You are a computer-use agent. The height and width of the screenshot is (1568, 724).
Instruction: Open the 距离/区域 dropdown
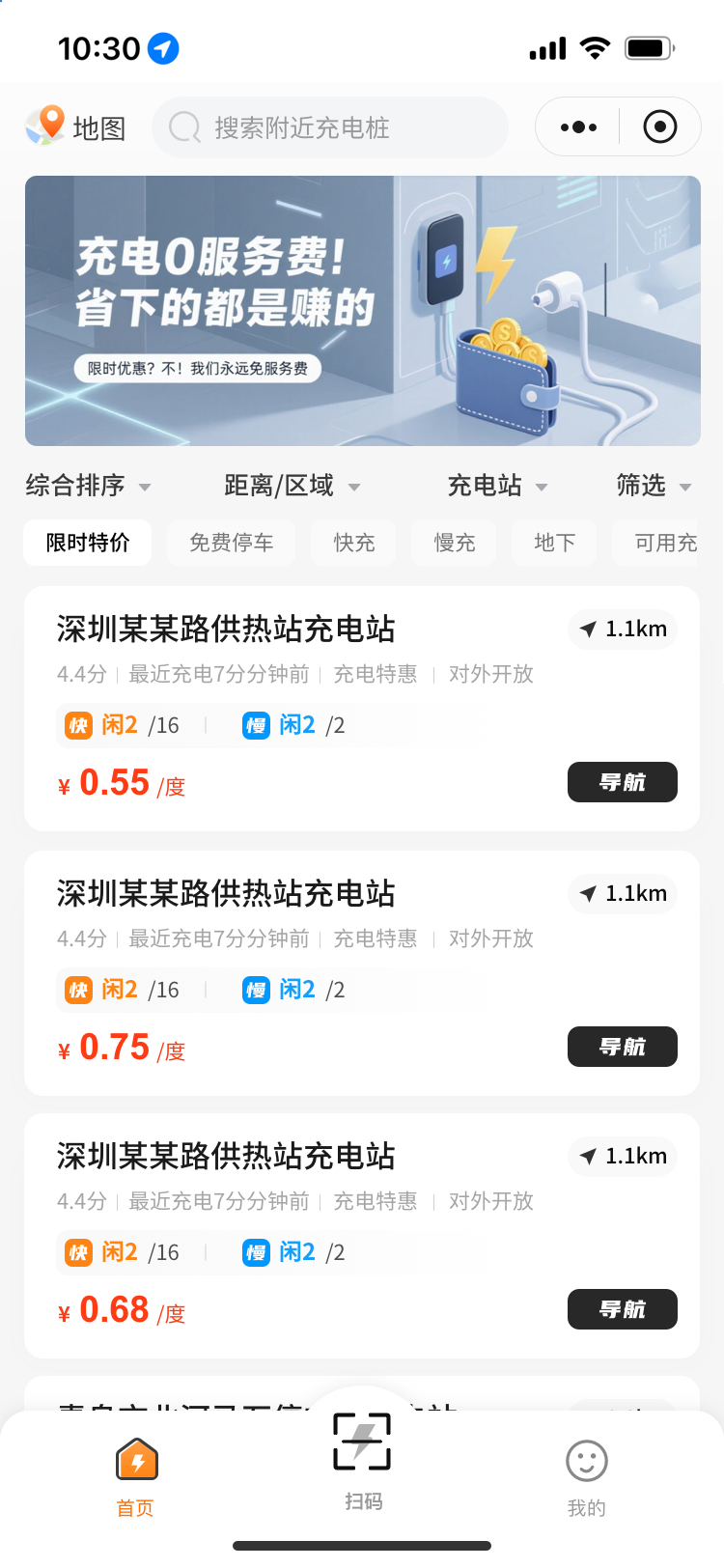tap(292, 487)
